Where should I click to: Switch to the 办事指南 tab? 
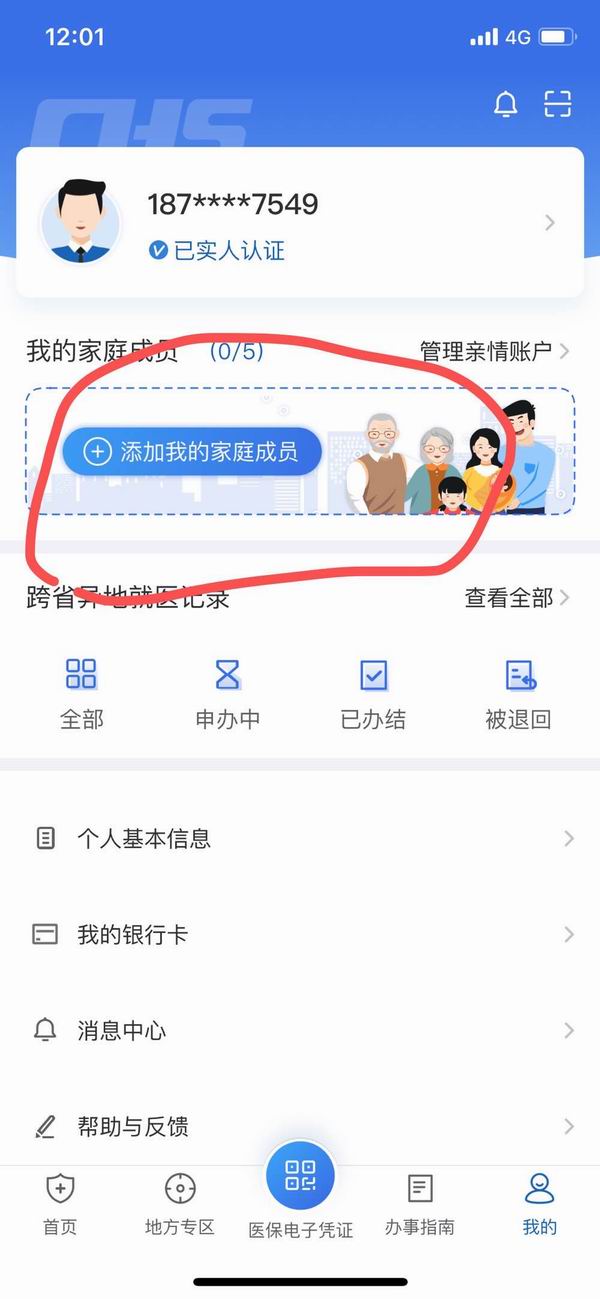pyautogui.click(x=420, y=1204)
